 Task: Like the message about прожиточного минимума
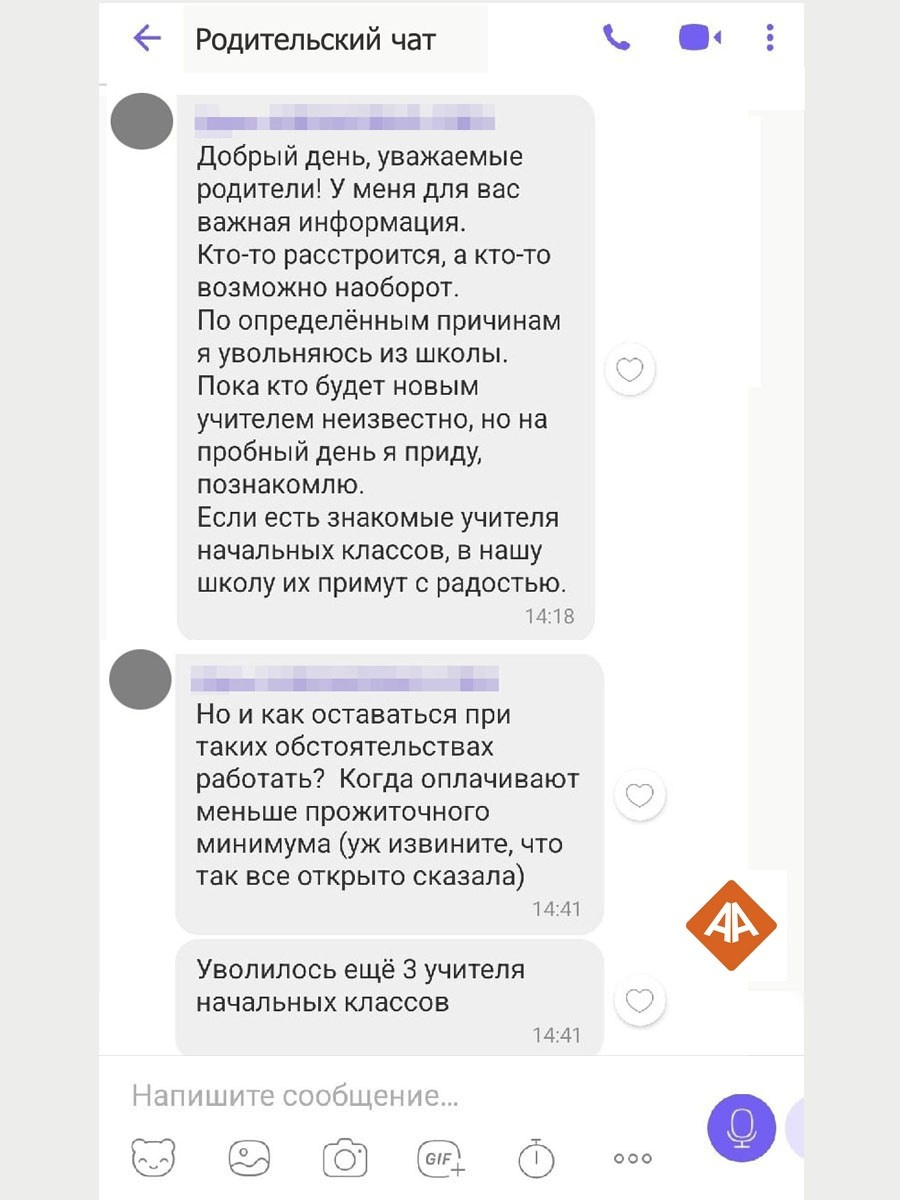pos(639,796)
